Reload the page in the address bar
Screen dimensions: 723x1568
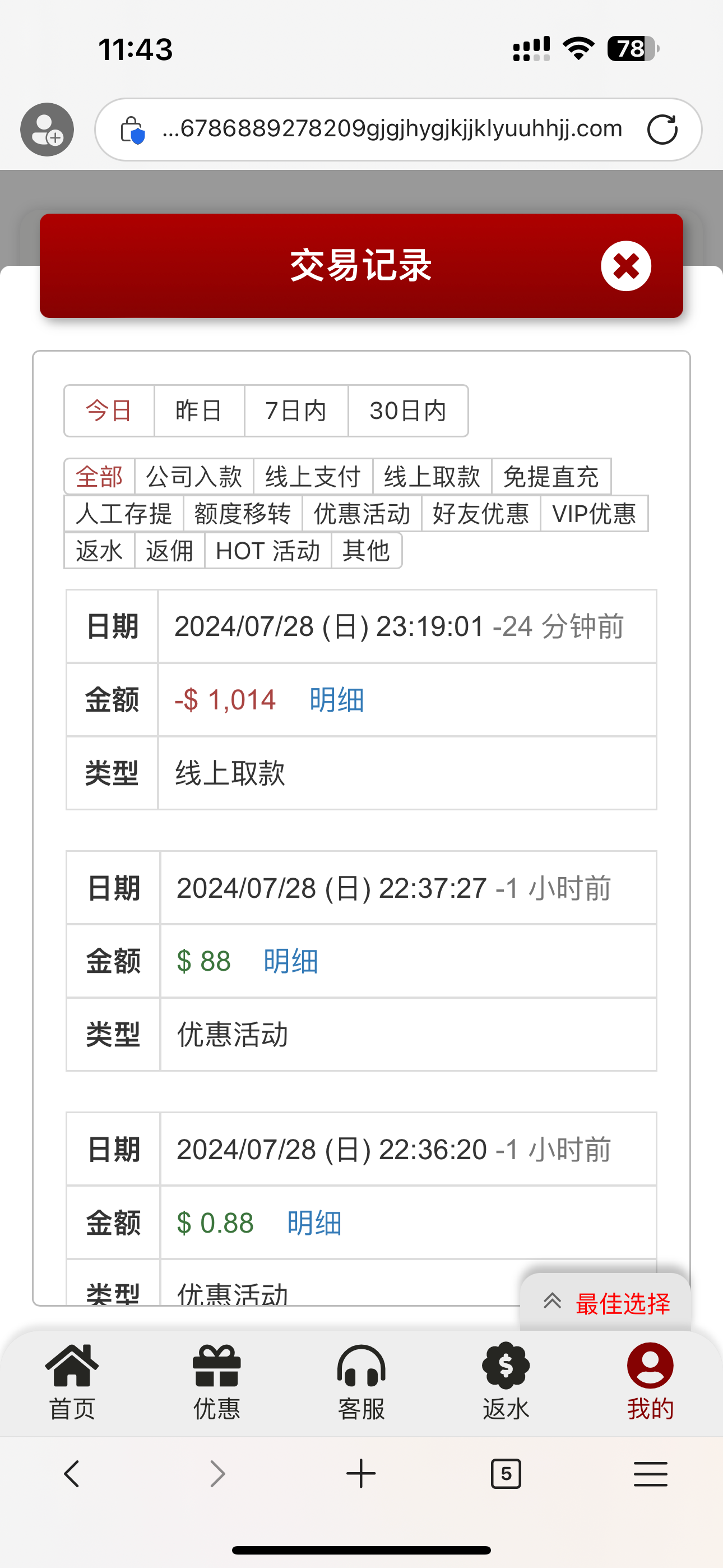pyautogui.click(x=662, y=130)
